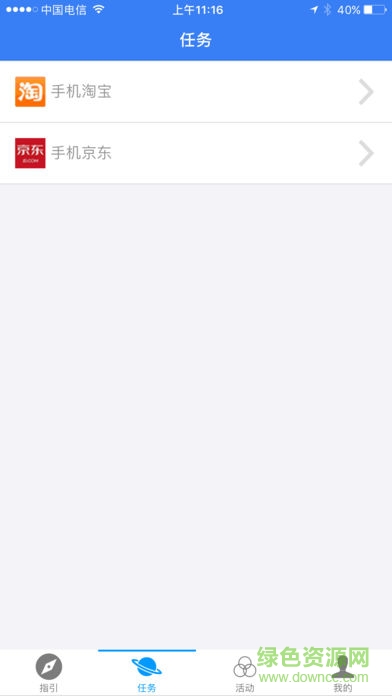Open the 手机京东 task row
392x696 pixels.
coord(196,153)
